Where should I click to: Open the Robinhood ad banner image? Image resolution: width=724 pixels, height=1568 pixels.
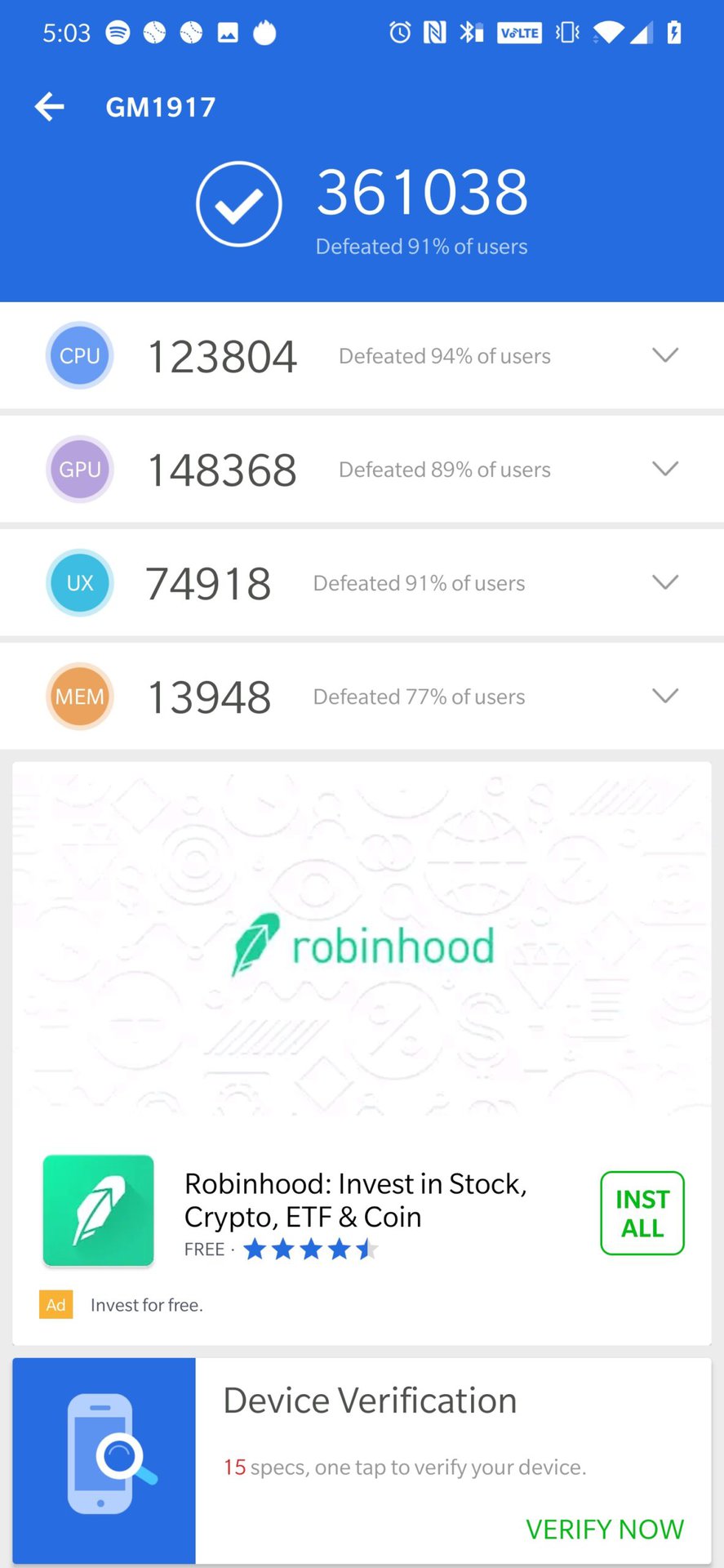[362, 943]
